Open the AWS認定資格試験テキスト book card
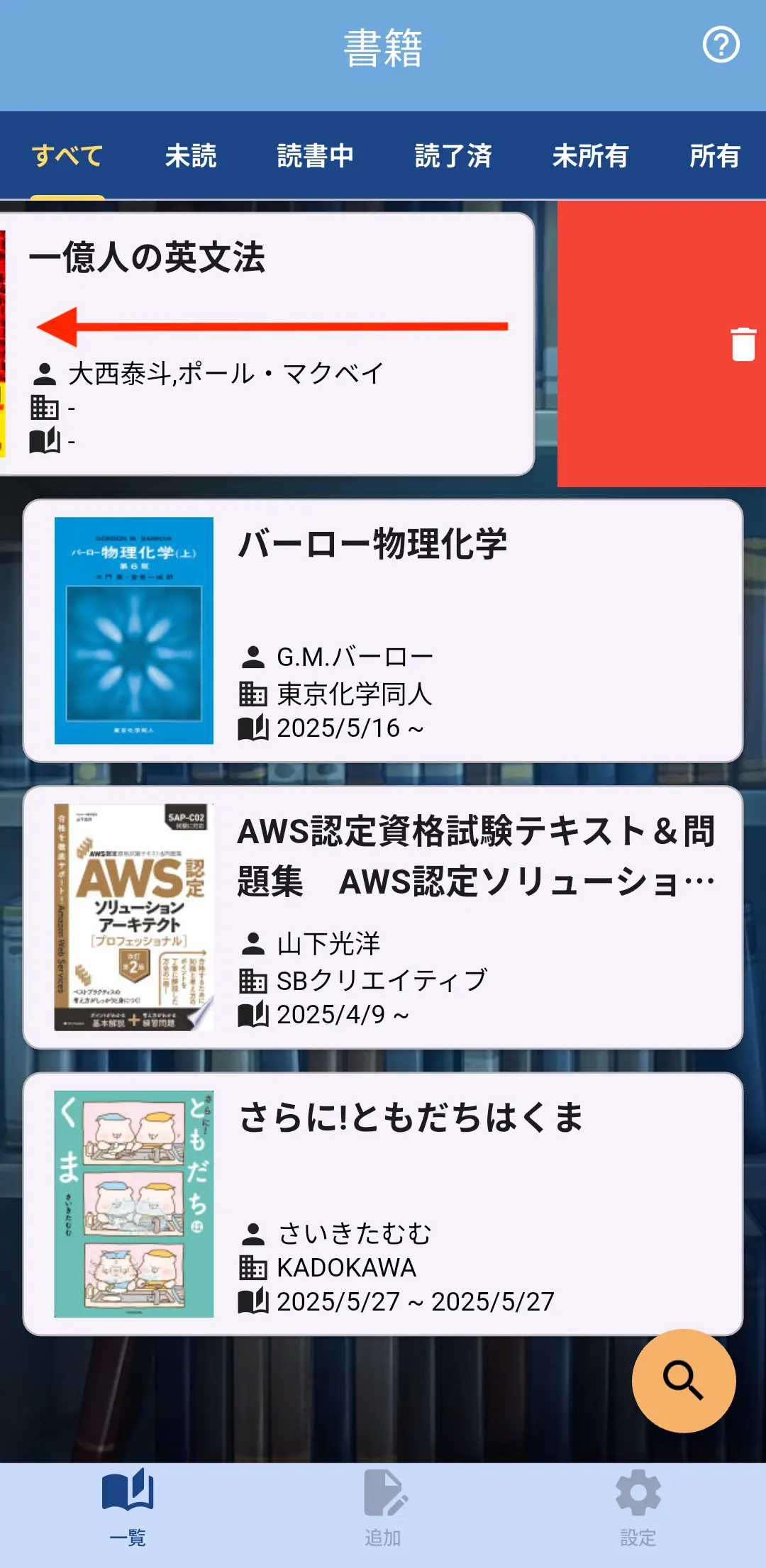 (x=383, y=917)
